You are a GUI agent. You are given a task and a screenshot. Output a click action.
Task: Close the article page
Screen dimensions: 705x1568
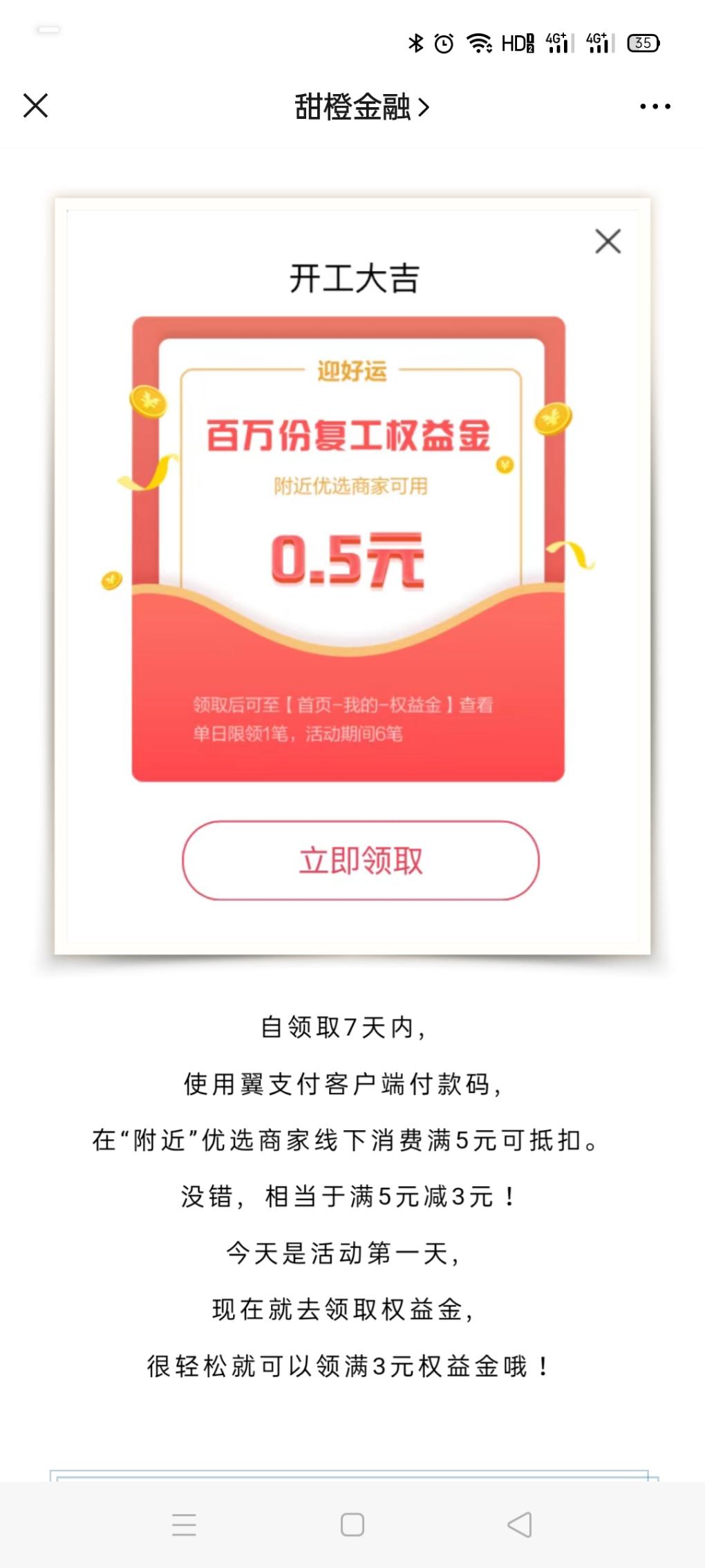pyautogui.click(x=35, y=106)
